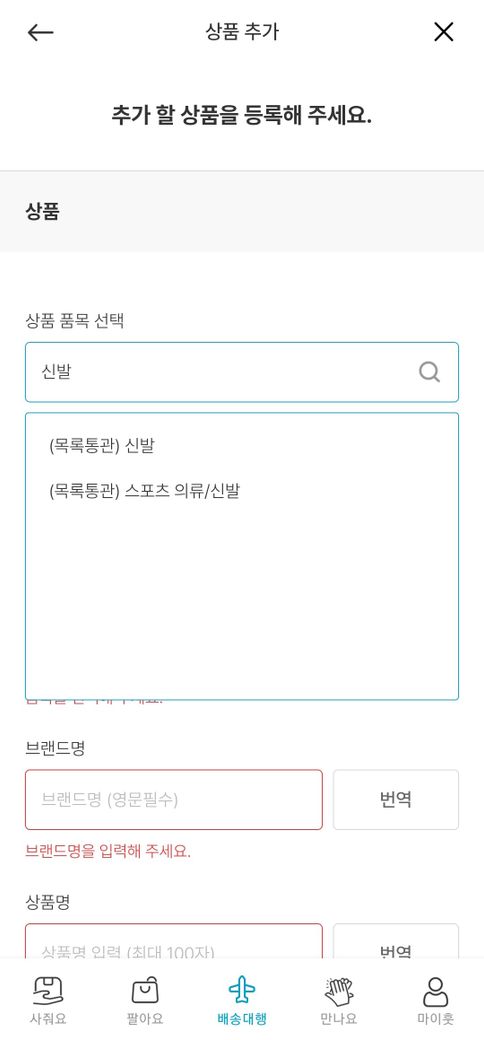484x1040 pixels.
Task: Close the 상품 추가 screen
Action: pos(444,32)
